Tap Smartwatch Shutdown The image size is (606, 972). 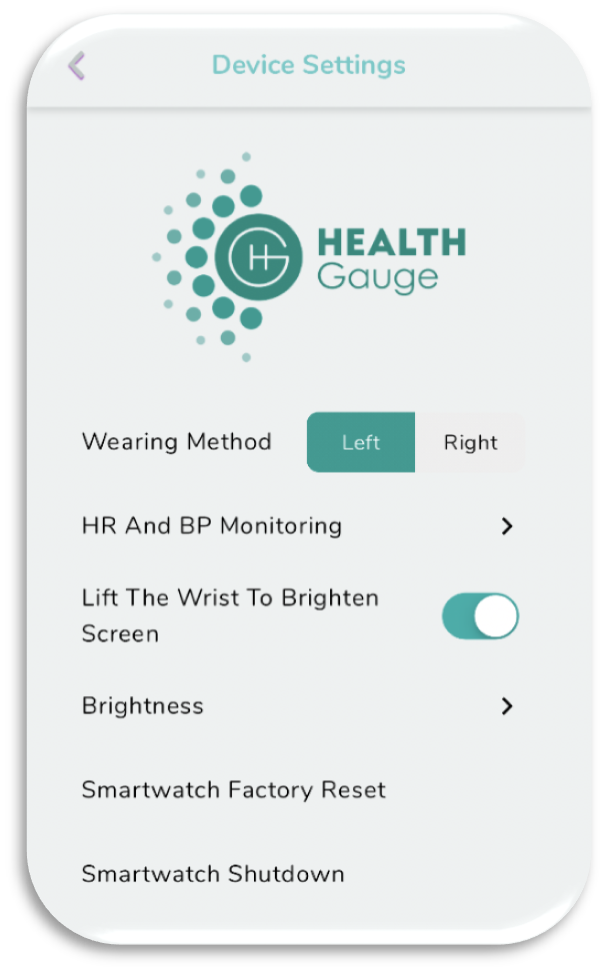point(213,873)
